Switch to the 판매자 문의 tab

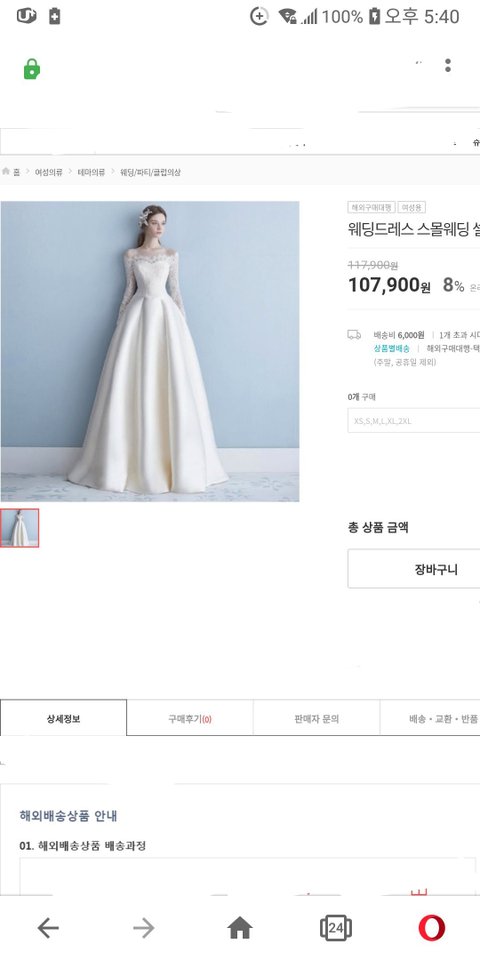317,718
